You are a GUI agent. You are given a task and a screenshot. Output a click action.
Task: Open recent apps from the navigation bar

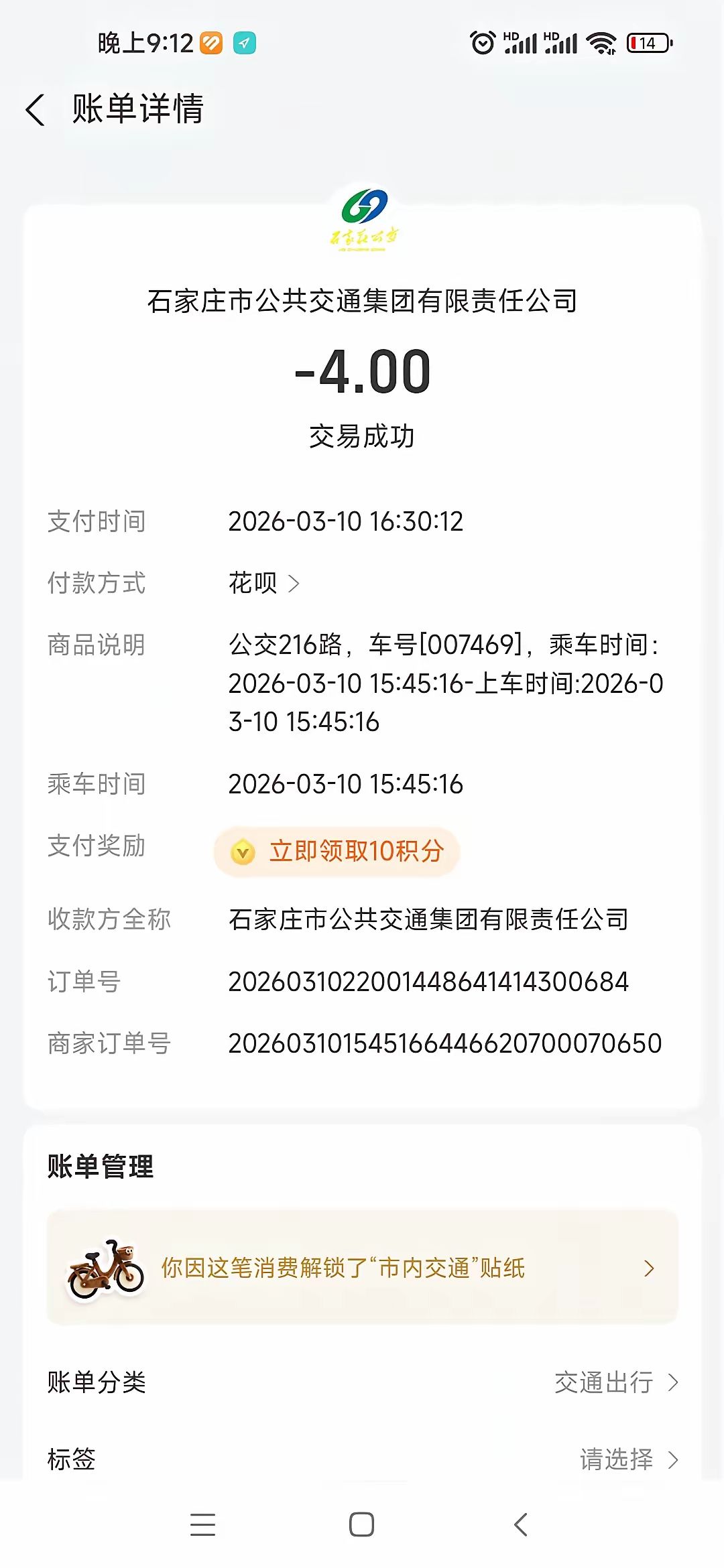[x=202, y=1524]
